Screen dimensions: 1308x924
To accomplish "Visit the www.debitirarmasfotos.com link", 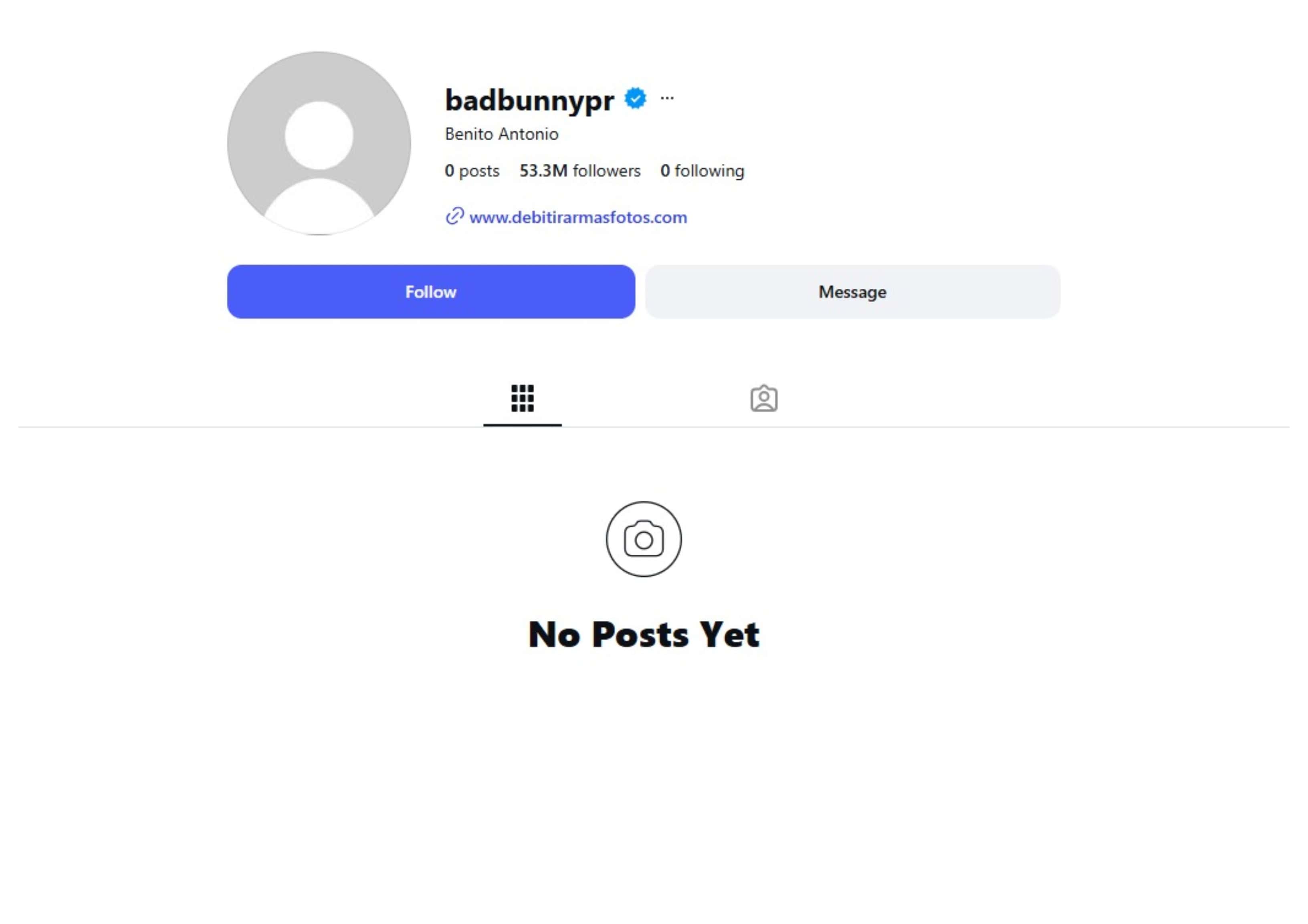I will click(578, 217).
